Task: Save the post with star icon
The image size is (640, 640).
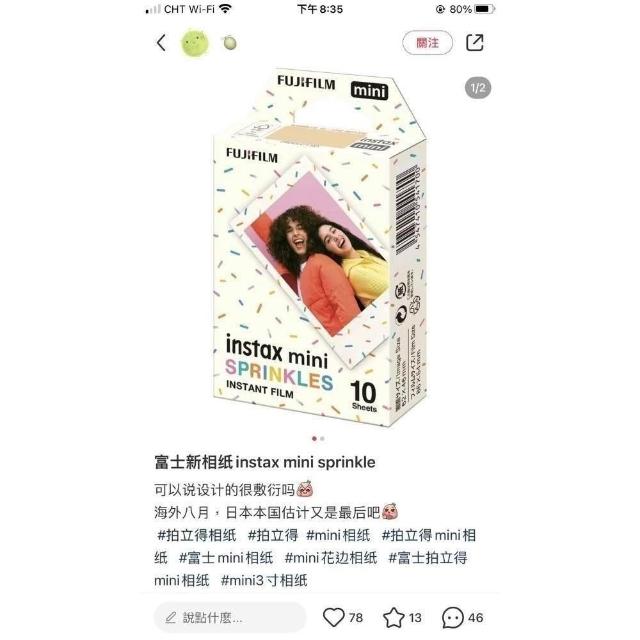Action: tap(394, 618)
